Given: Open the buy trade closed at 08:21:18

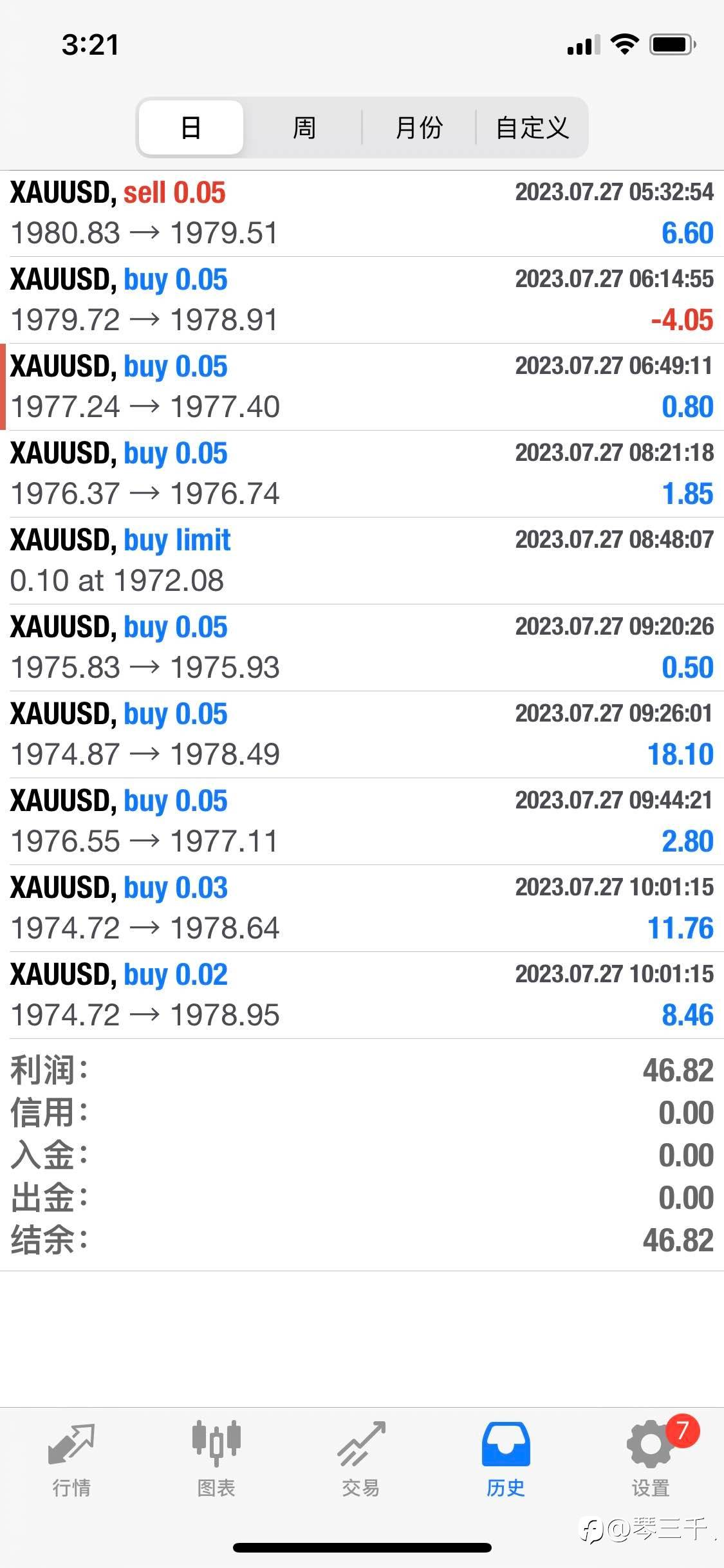Looking at the screenshot, I should (362, 474).
